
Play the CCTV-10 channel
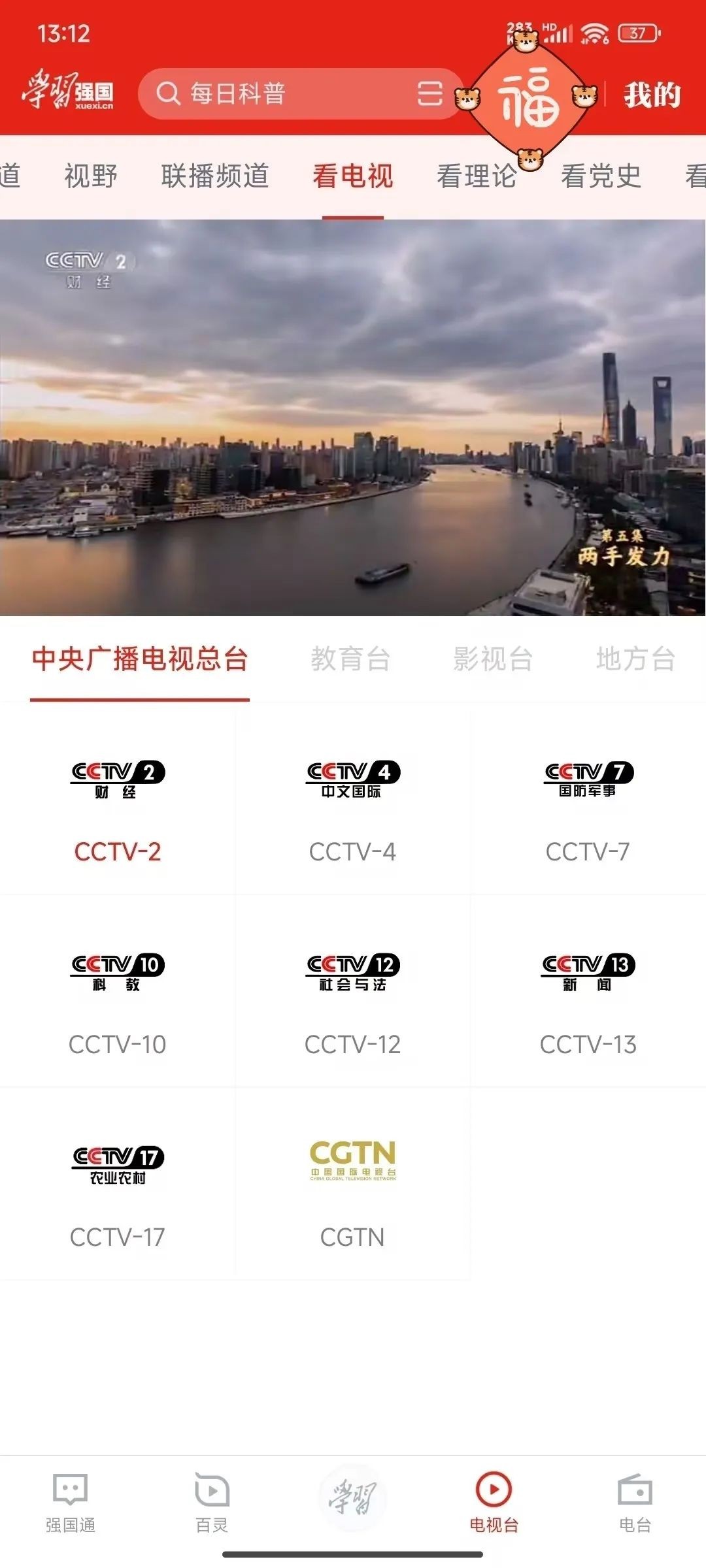tap(118, 996)
